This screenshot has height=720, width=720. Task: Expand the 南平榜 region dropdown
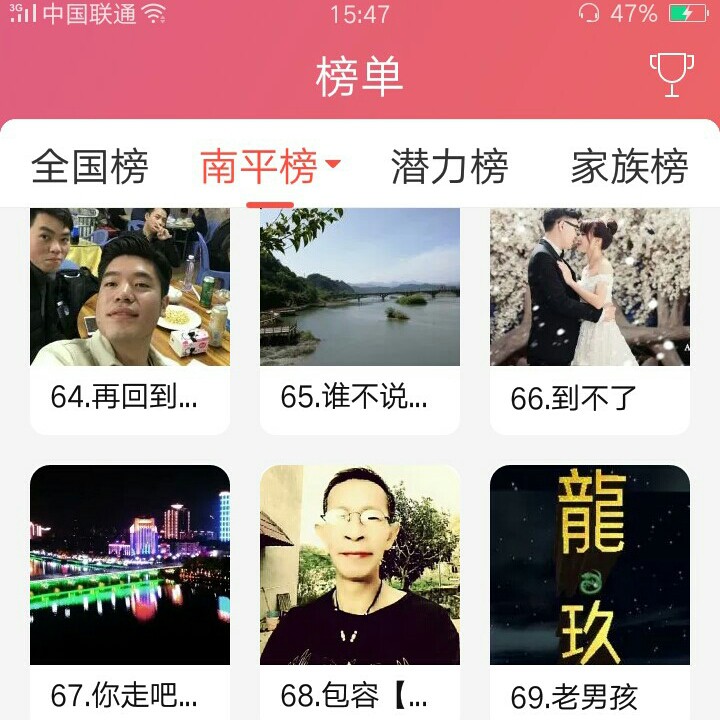click(333, 164)
